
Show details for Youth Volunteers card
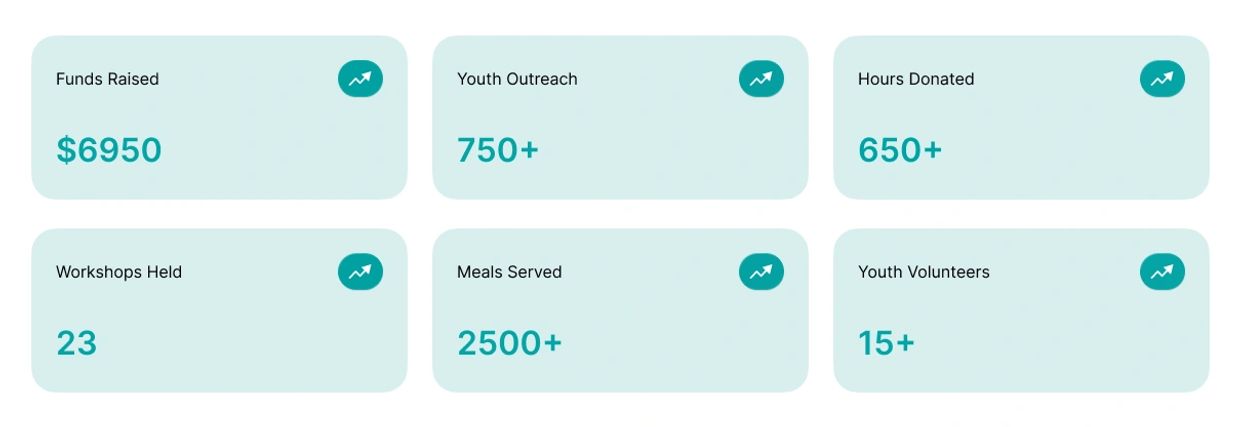(1021, 310)
